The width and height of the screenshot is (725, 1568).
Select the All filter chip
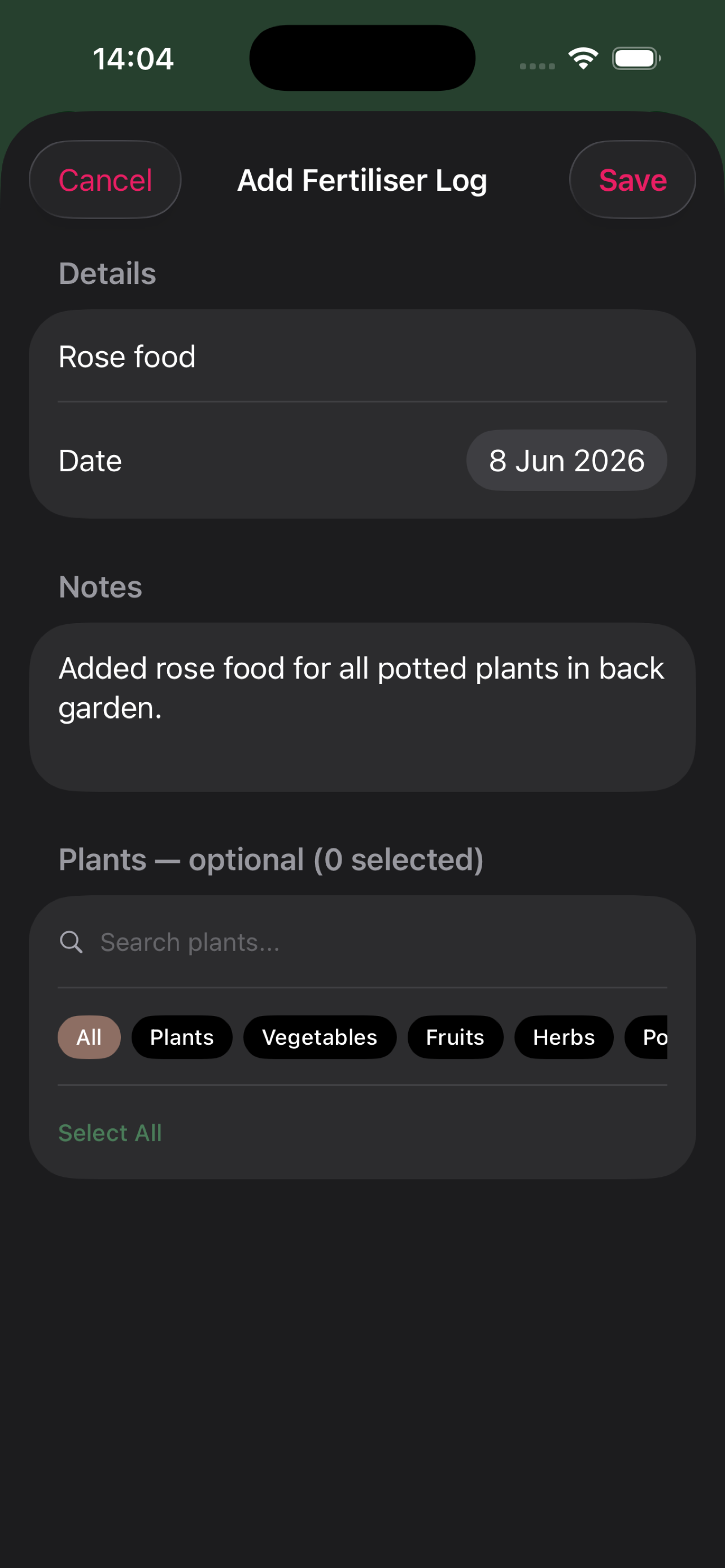89,1037
